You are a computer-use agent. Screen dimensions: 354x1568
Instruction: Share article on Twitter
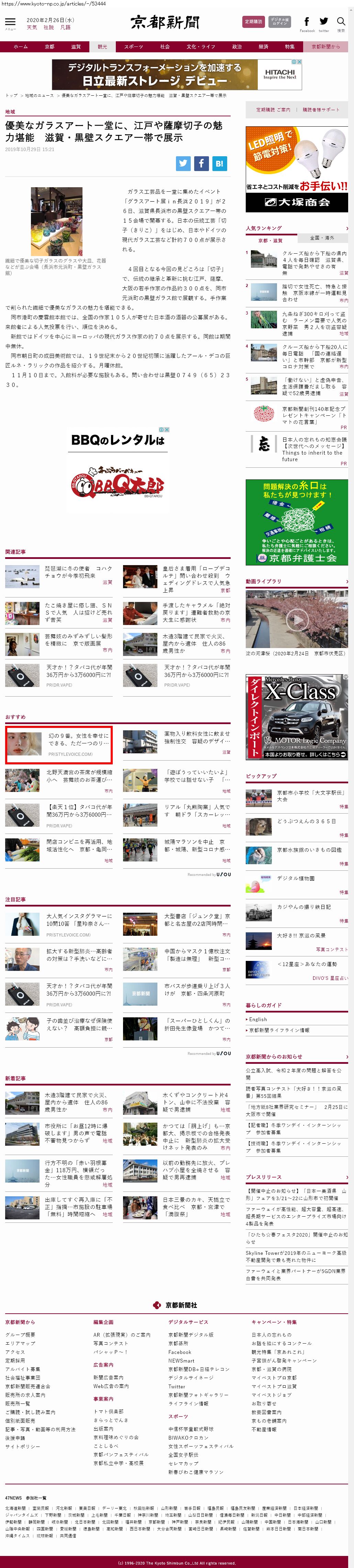point(183,163)
